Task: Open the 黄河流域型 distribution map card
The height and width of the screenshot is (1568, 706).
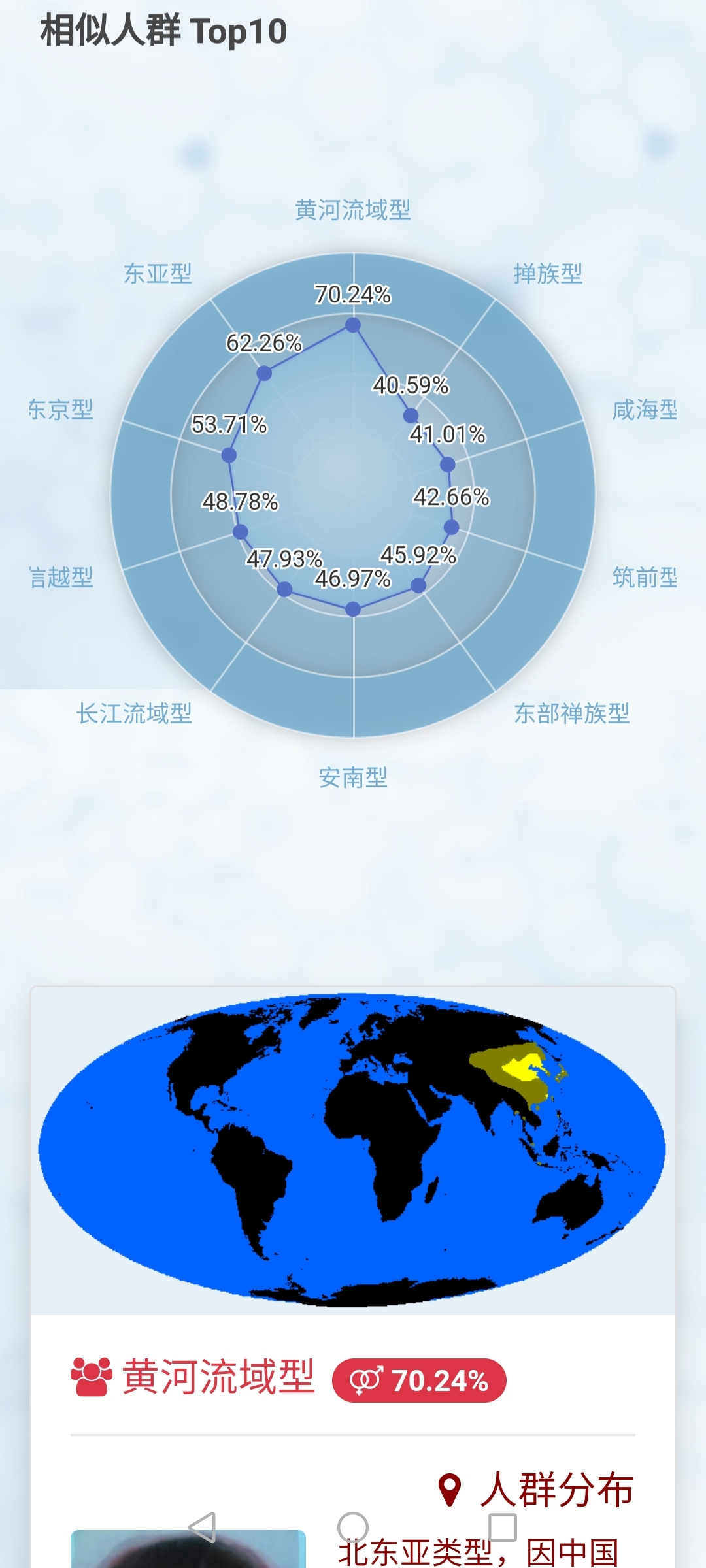Action: (353, 1151)
